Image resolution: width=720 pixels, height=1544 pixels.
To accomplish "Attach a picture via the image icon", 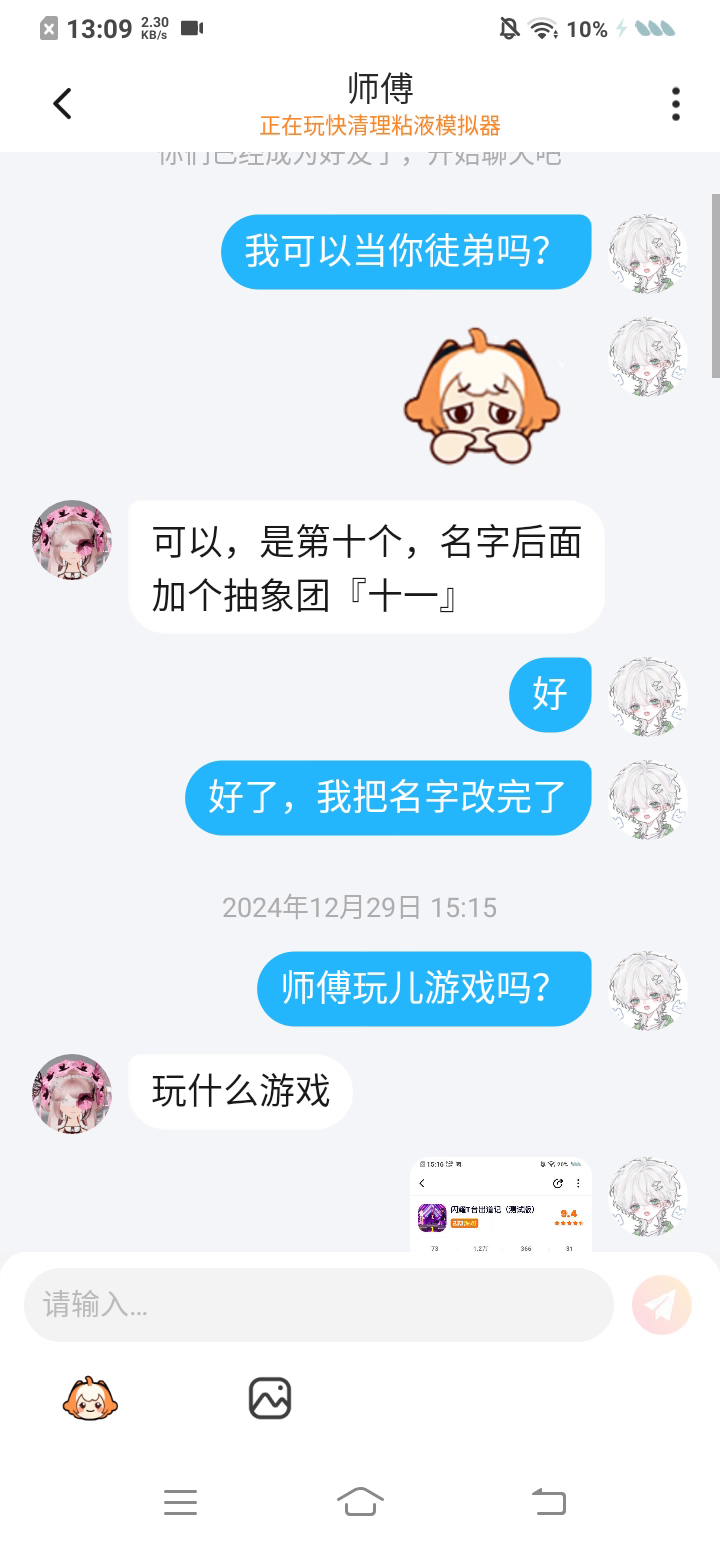I will click(x=270, y=1398).
